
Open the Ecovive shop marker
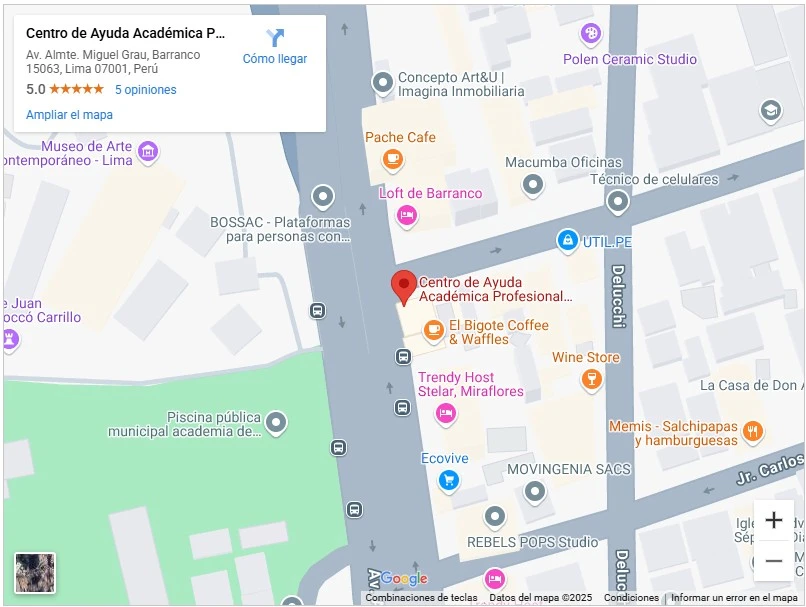pyautogui.click(x=449, y=481)
